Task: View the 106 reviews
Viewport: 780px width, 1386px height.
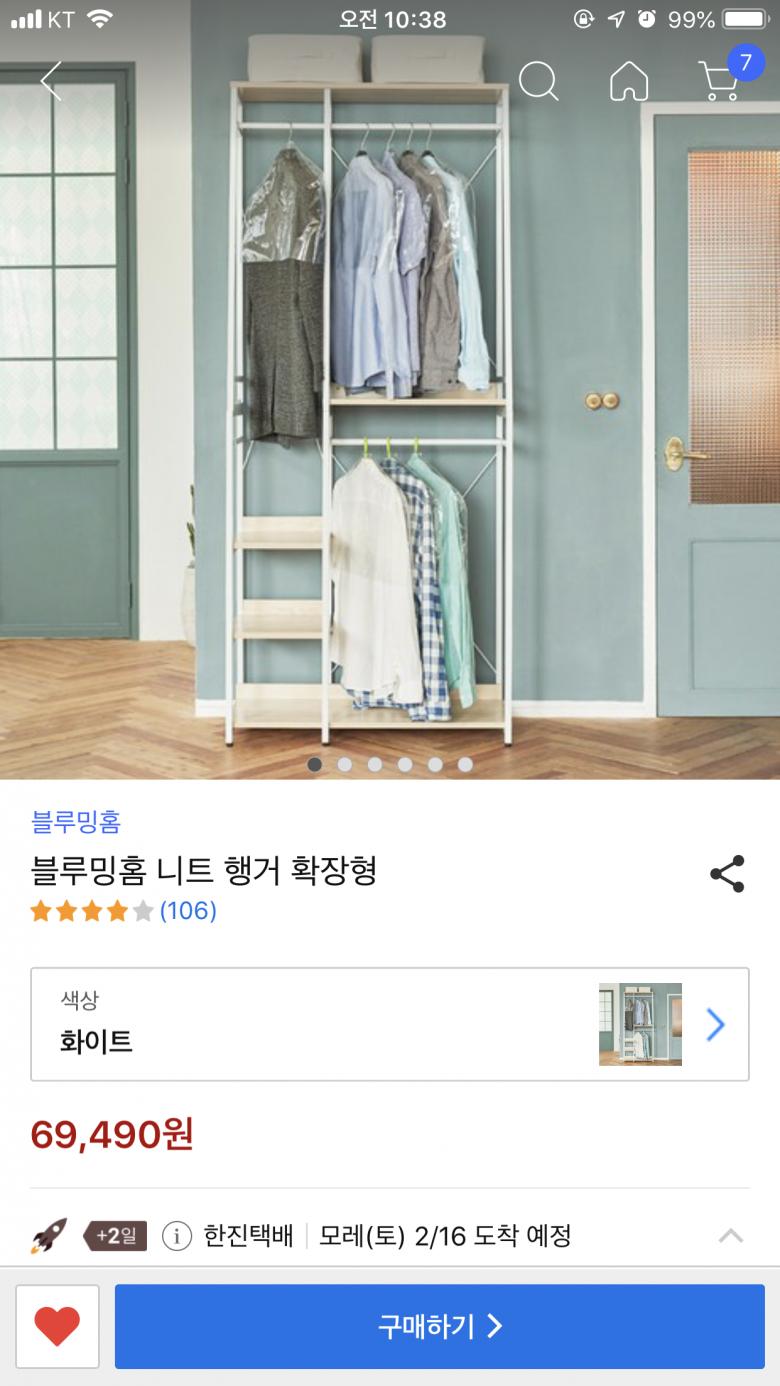Action: pos(187,910)
